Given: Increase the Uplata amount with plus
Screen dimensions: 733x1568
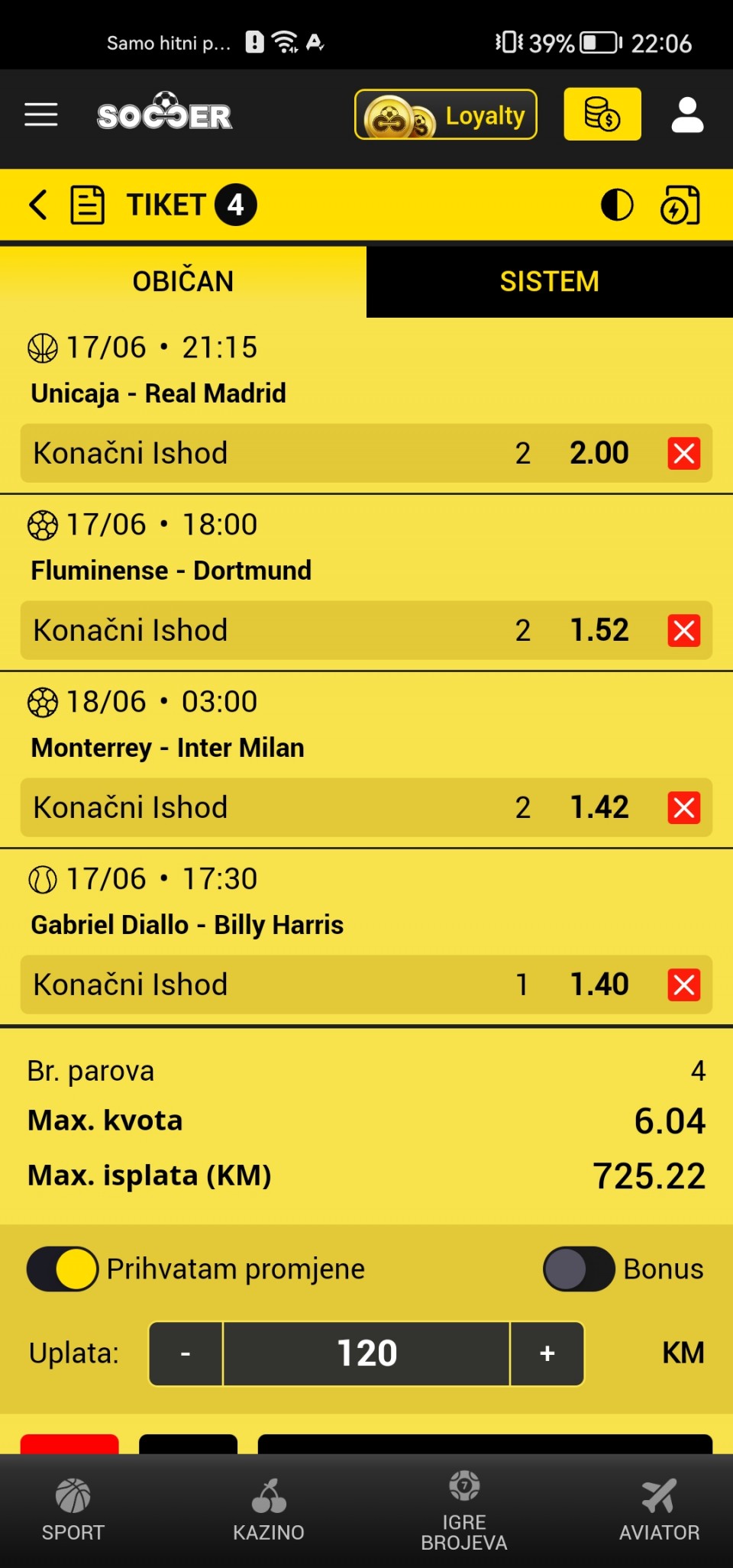Looking at the screenshot, I should click(x=547, y=1353).
